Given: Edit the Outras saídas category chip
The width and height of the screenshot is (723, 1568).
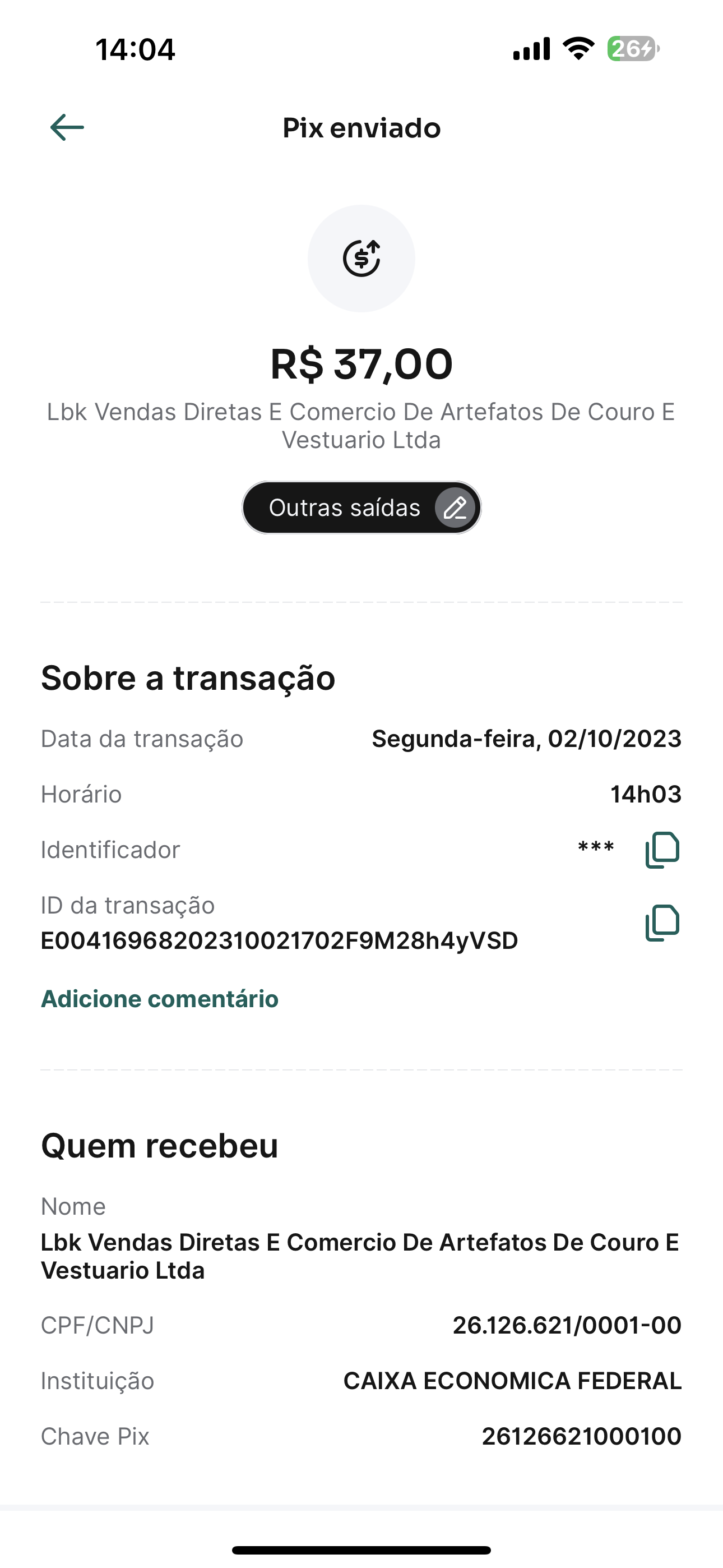Looking at the screenshot, I should [455, 508].
